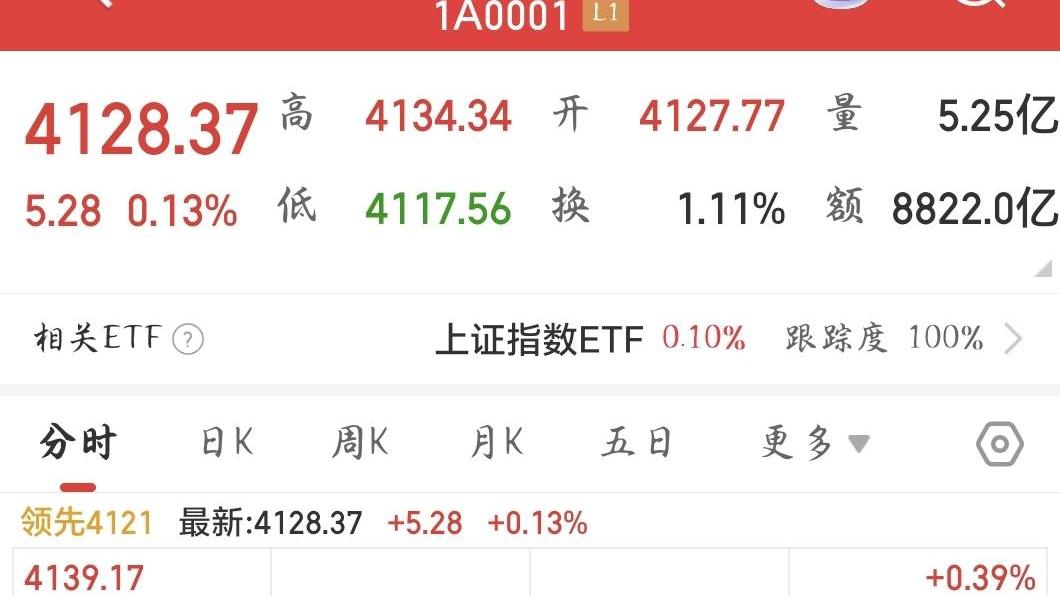Select the 周K chart tab
1060x596 pixels.
point(359,443)
